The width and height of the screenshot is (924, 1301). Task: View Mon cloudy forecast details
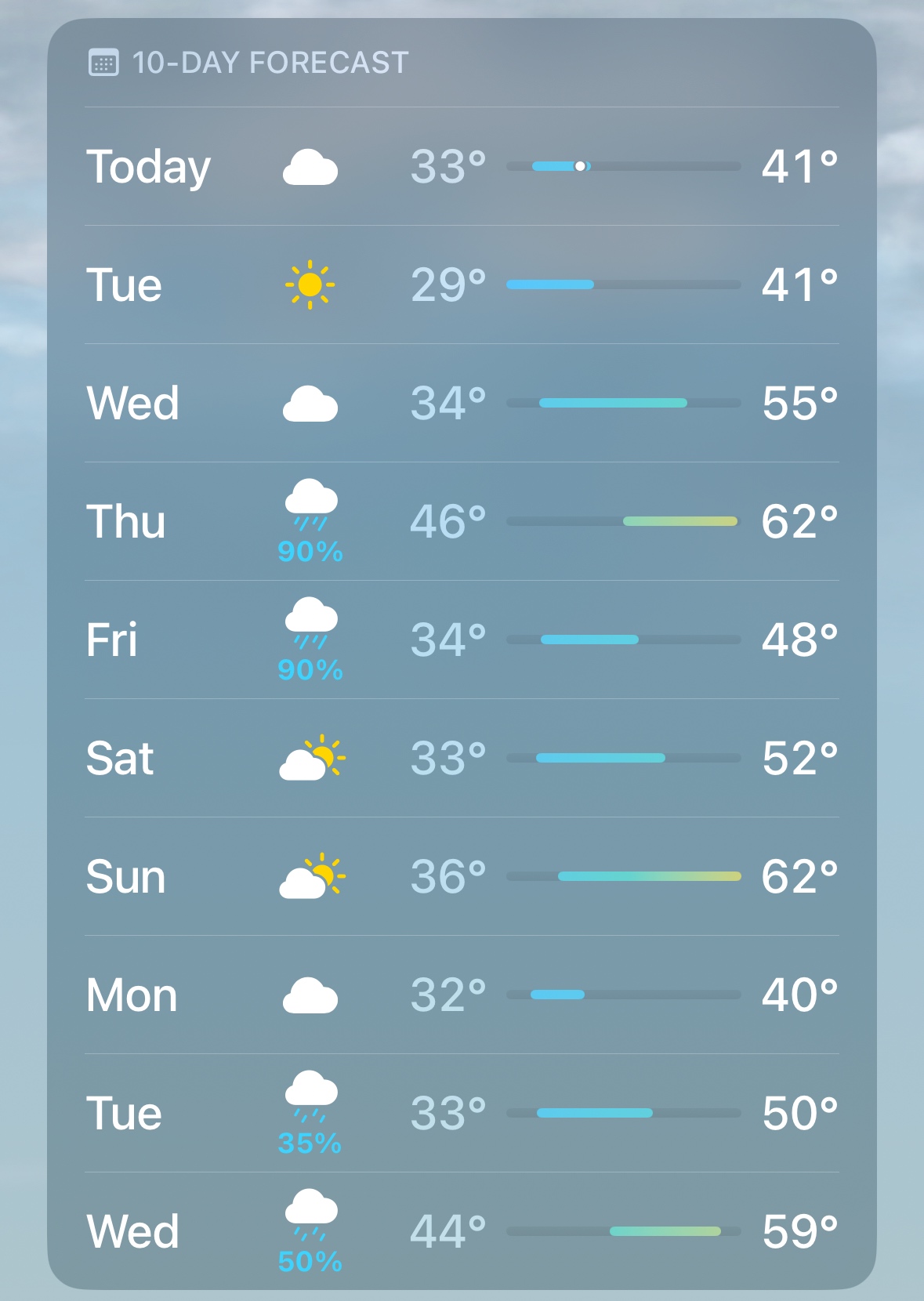[x=462, y=995]
